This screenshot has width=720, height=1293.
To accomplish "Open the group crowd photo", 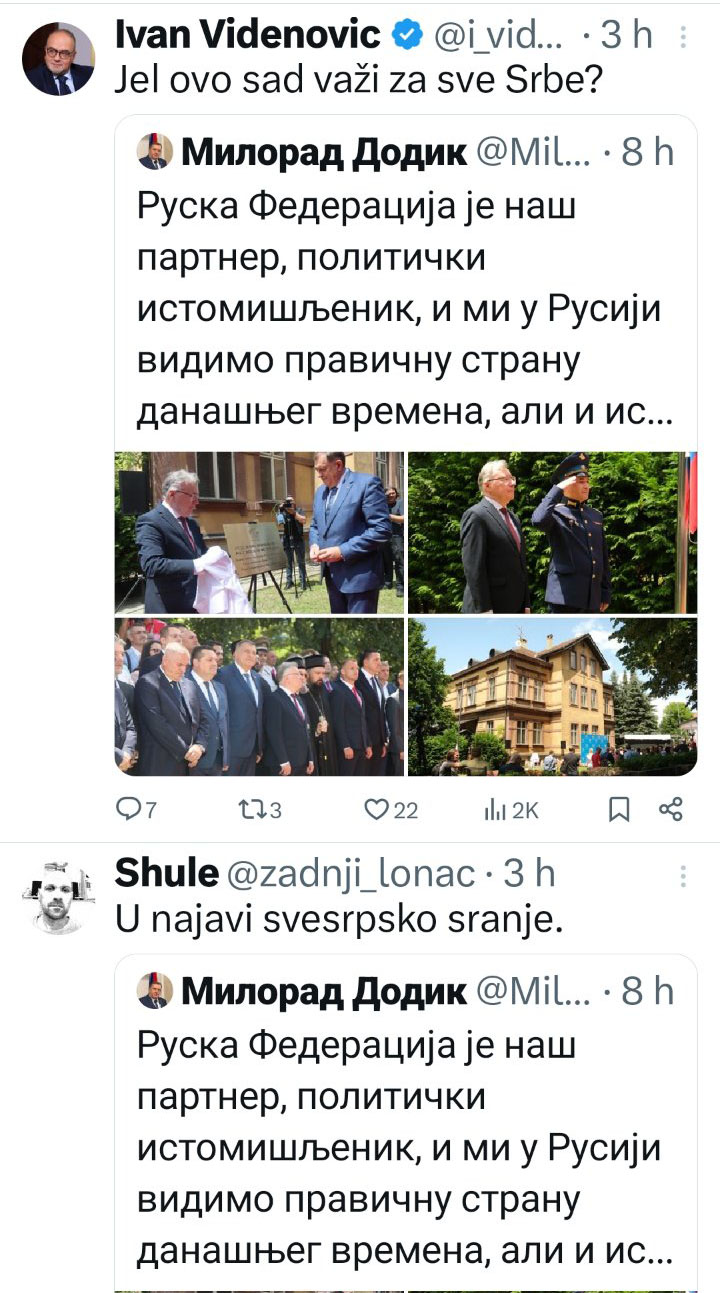I will coord(259,696).
